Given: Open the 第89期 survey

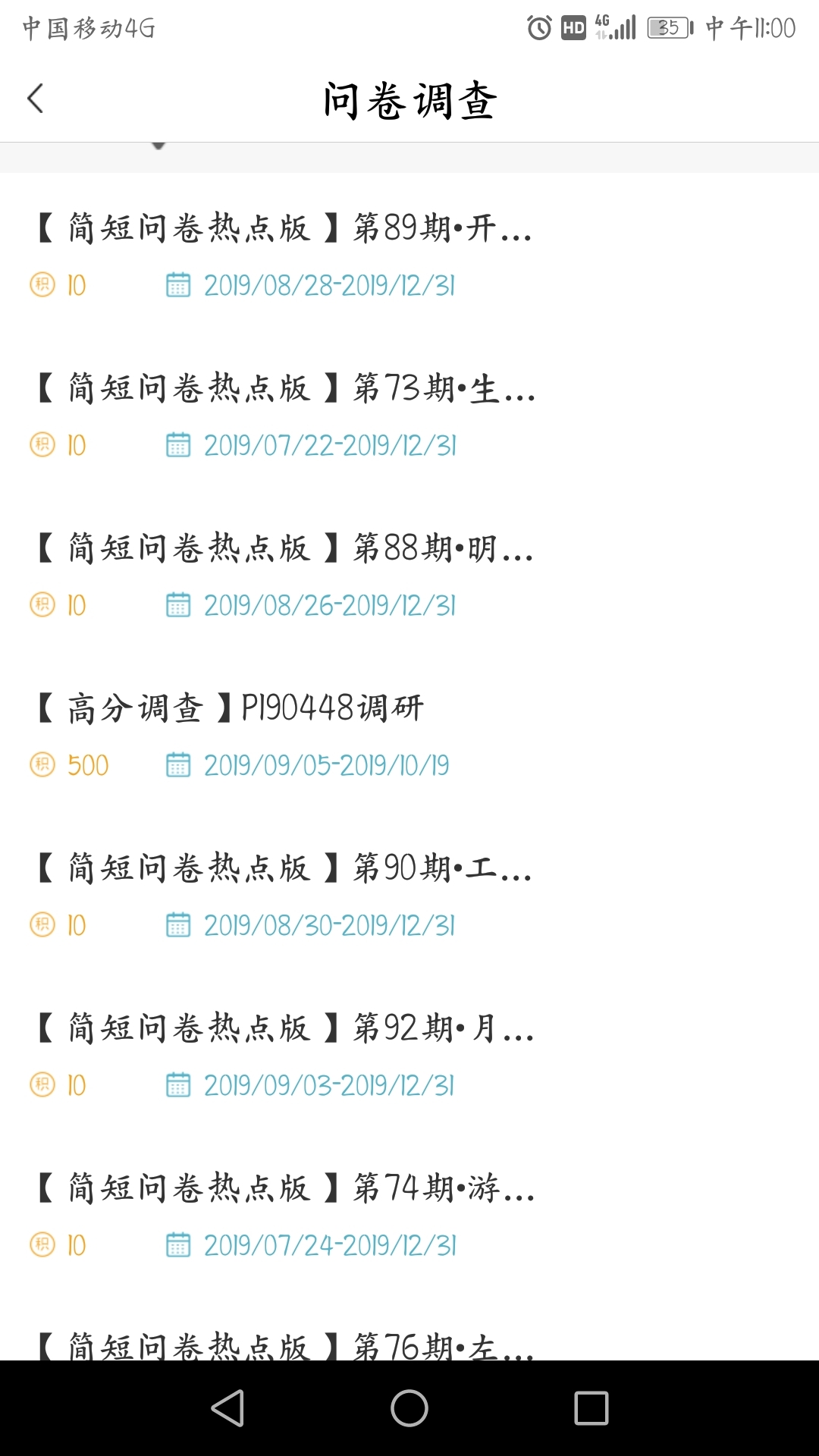Looking at the screenshot, I should (x=284, y=228).
